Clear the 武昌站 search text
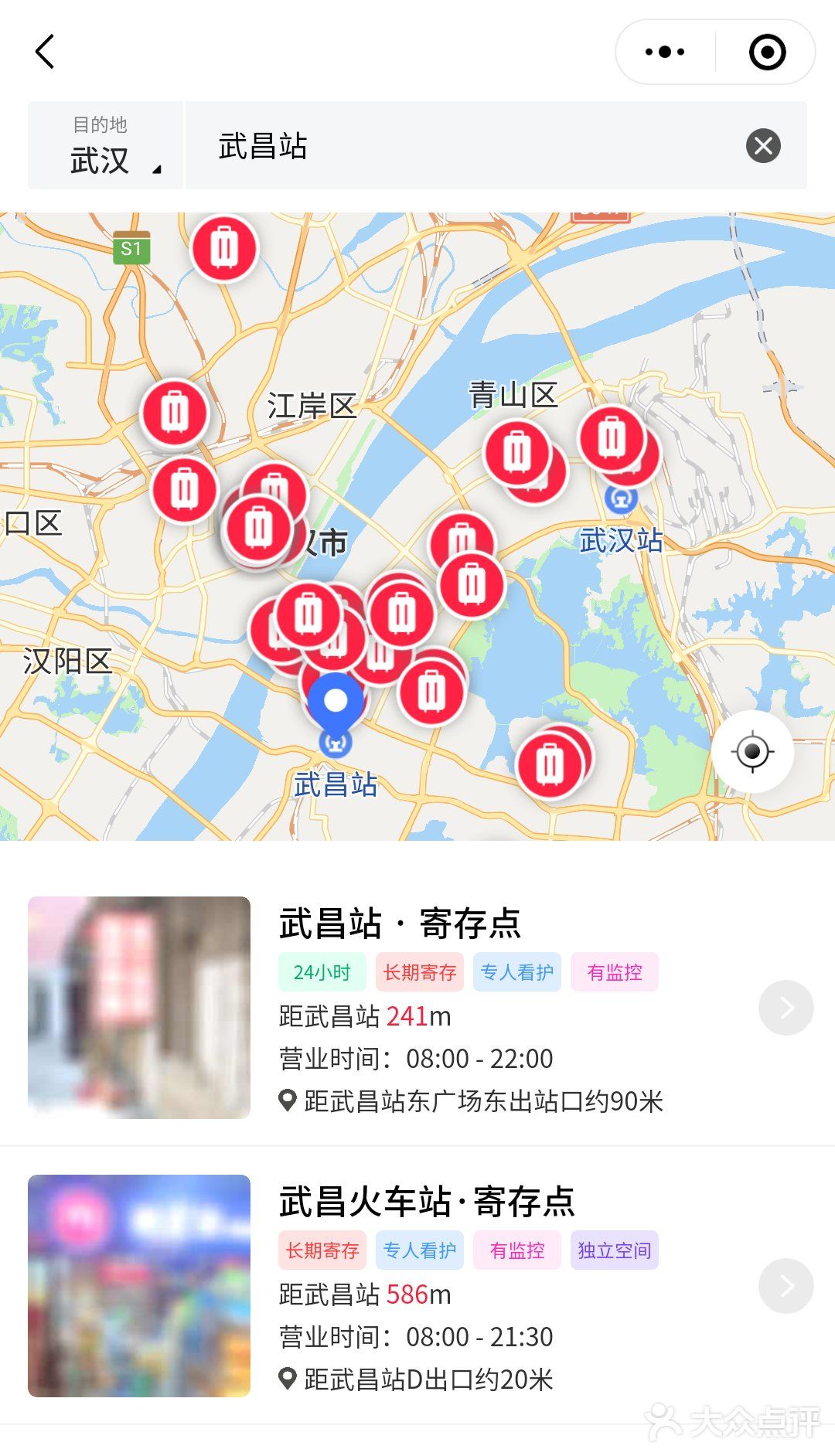This screenshot has height=1456, width=835. pos(763,146)
